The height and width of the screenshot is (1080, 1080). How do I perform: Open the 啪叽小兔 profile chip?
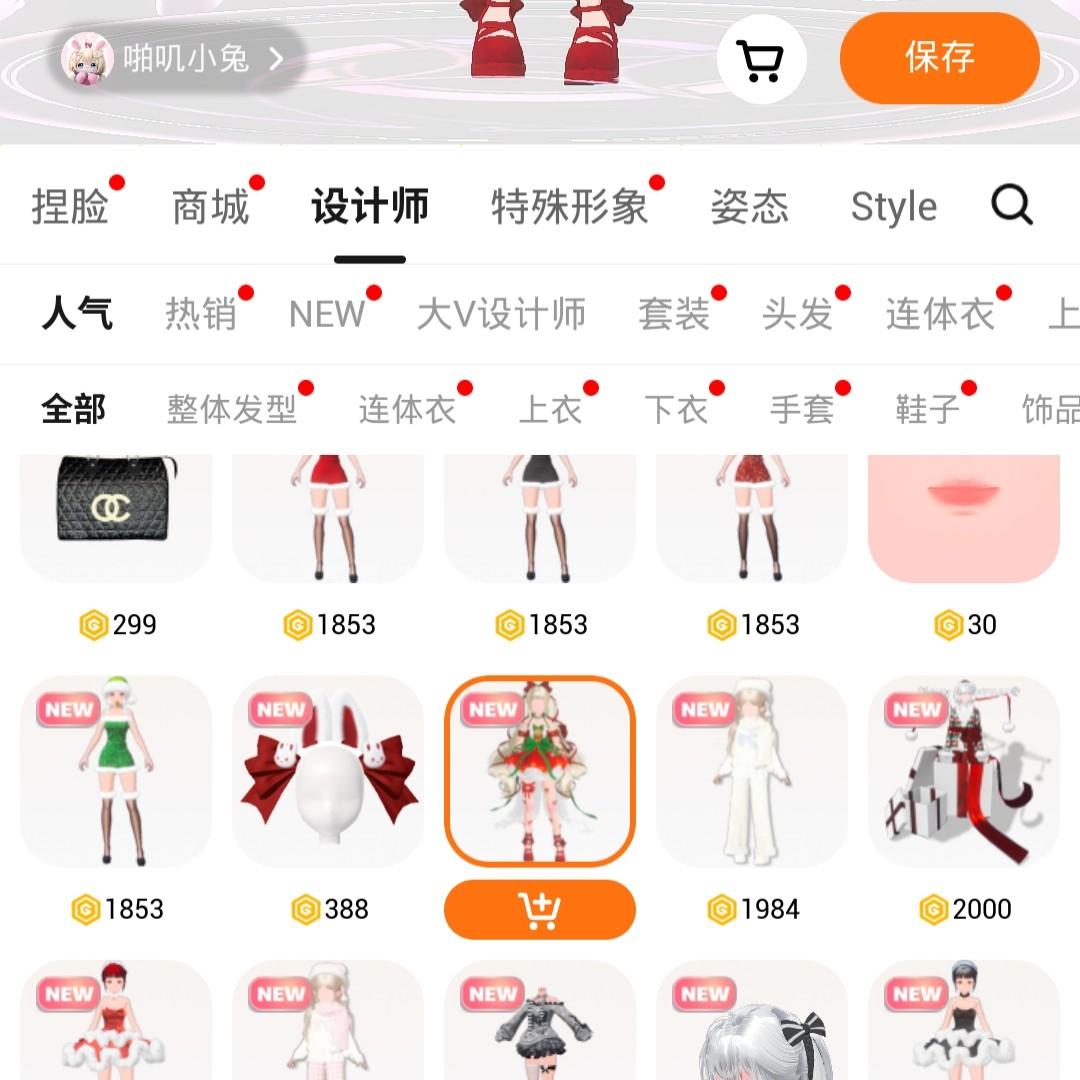click(176, 59)
